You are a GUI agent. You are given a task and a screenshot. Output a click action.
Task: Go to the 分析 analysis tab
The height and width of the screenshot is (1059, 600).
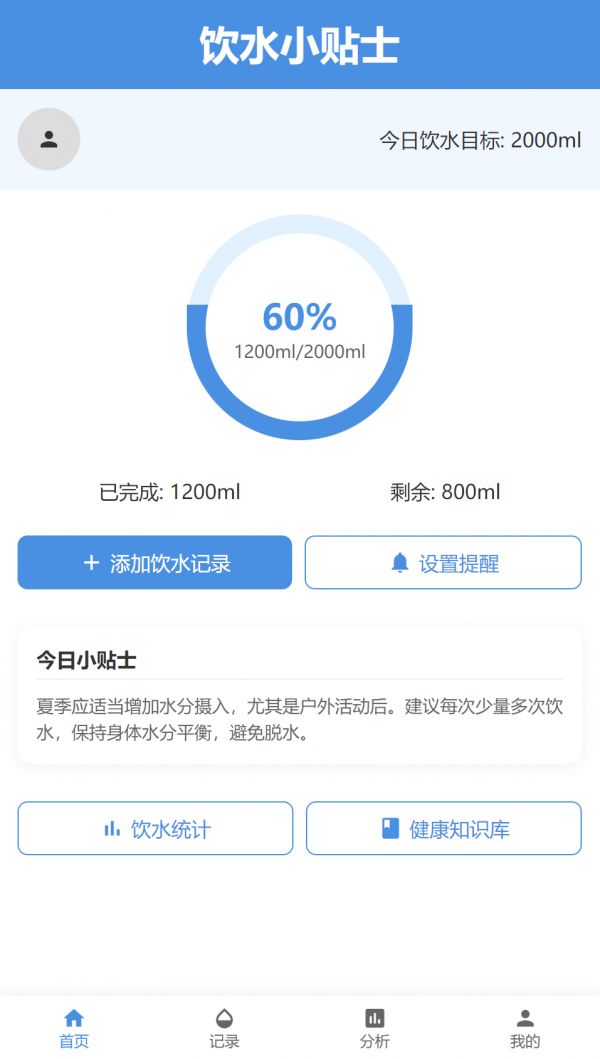click(375, 1028)
